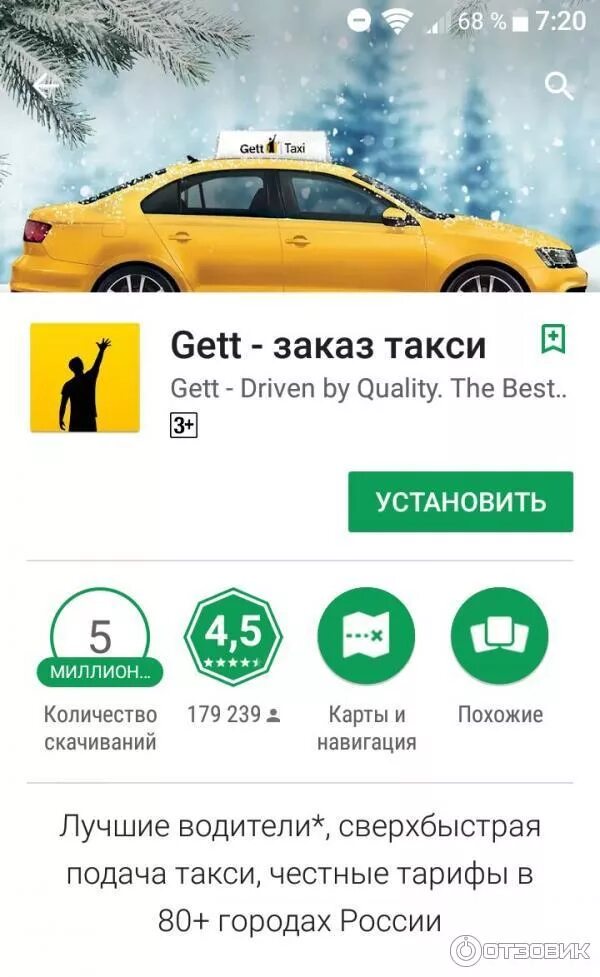Open the 4,5 rating badge
The image size is (600, 977).
click(234, 637)
